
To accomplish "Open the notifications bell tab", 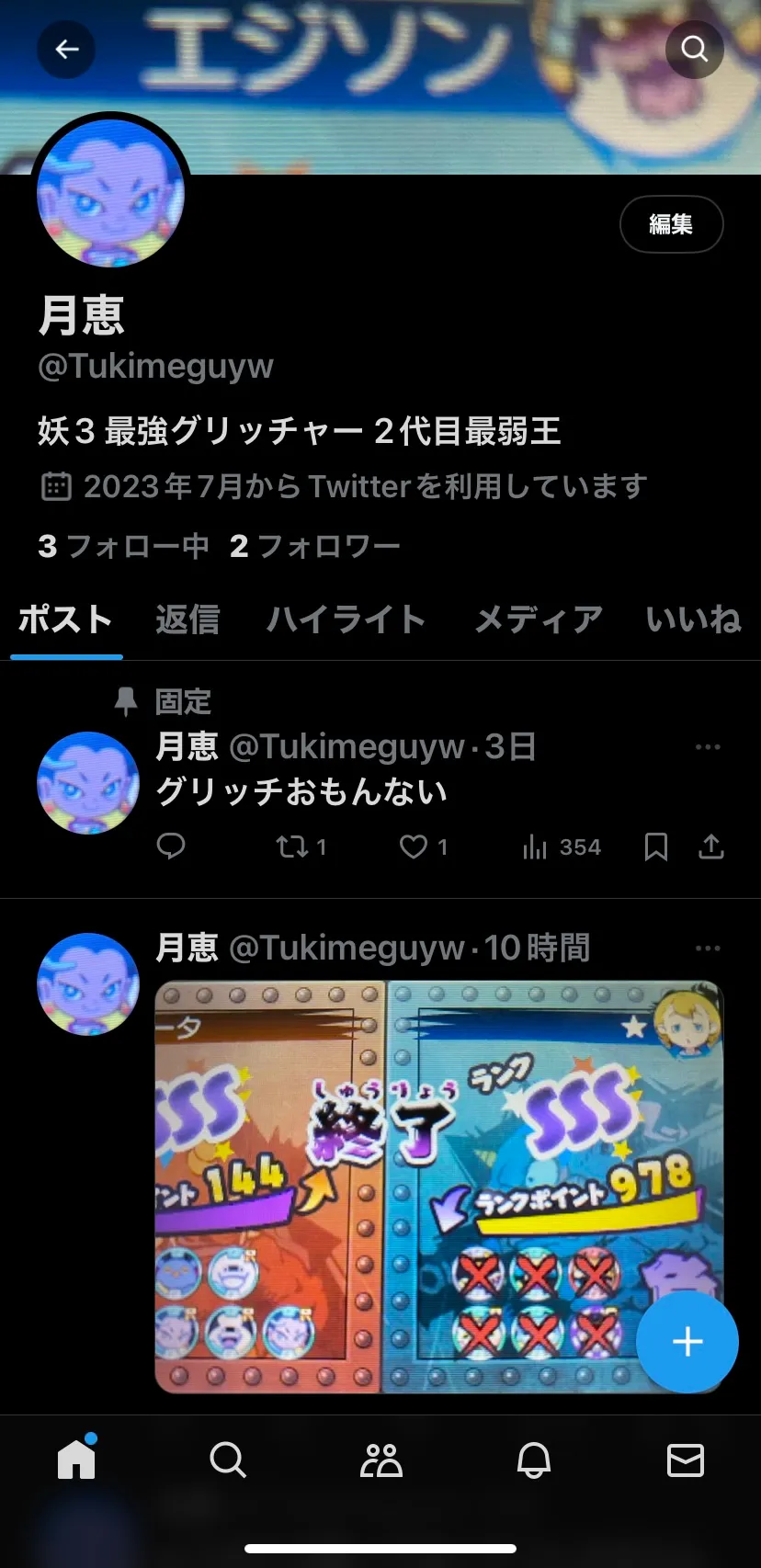I will (x=534, y=1460).
